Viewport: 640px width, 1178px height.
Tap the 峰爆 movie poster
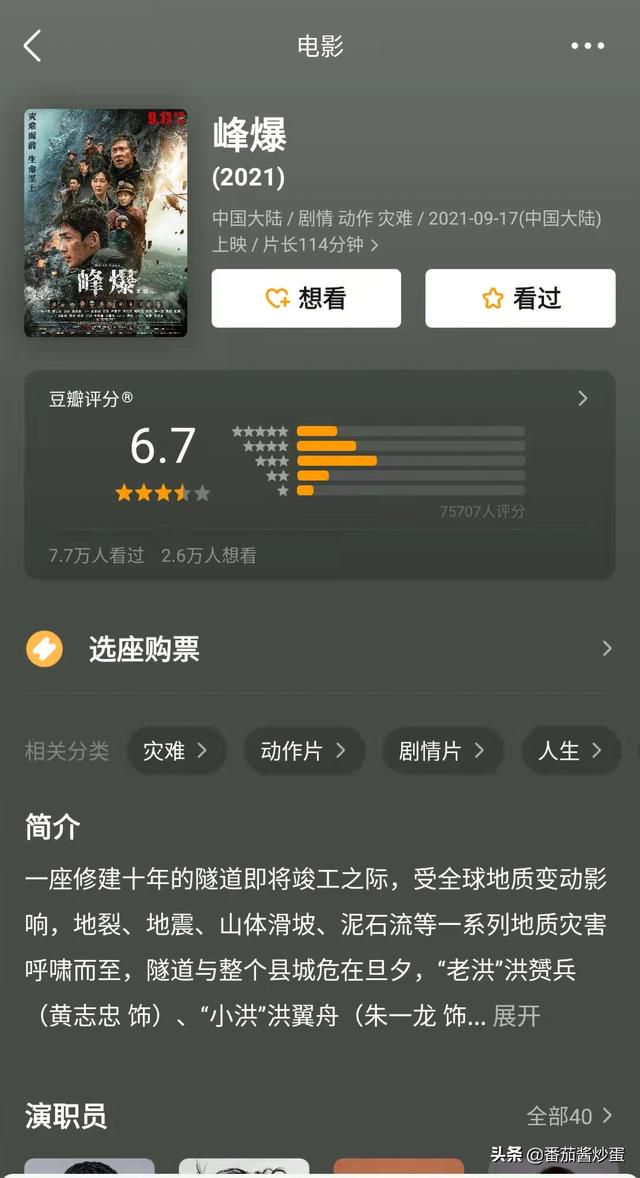105,222
